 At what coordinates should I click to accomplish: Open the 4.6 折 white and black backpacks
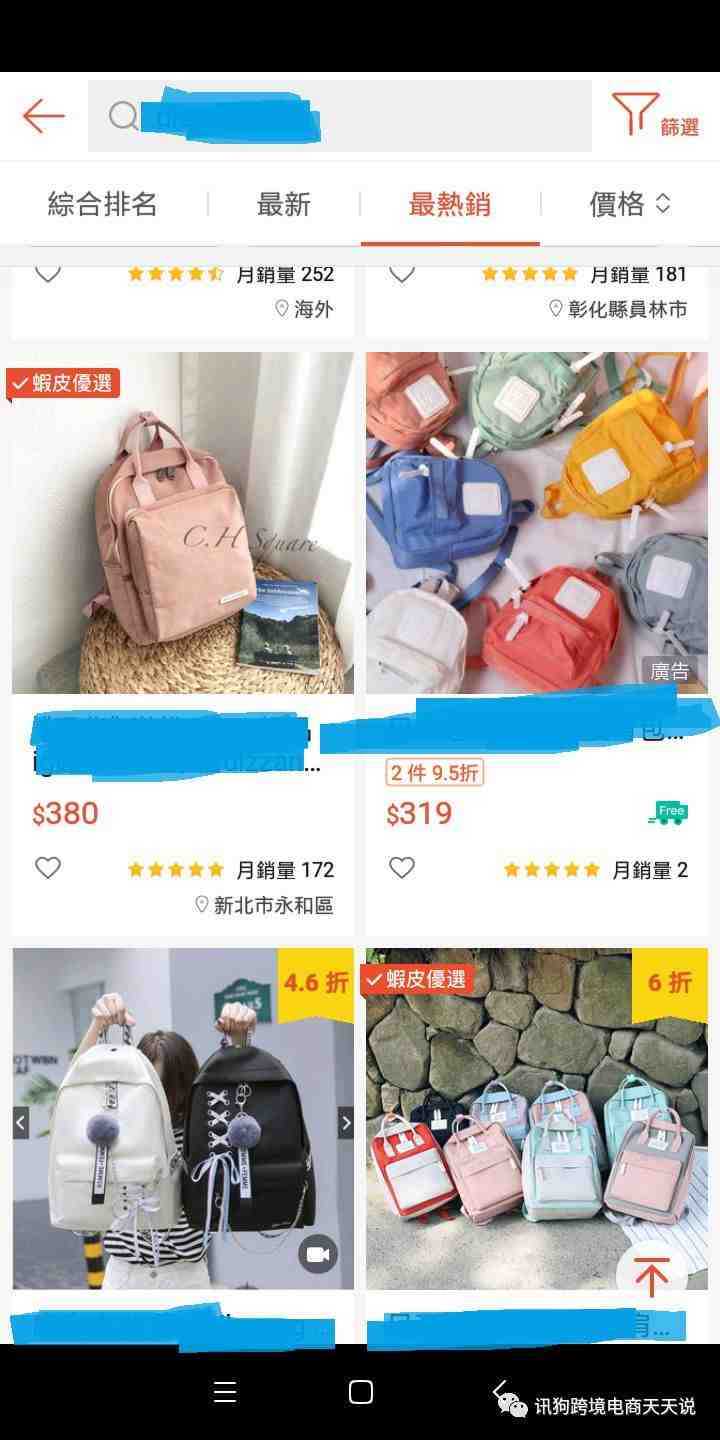coord(183,1118)
